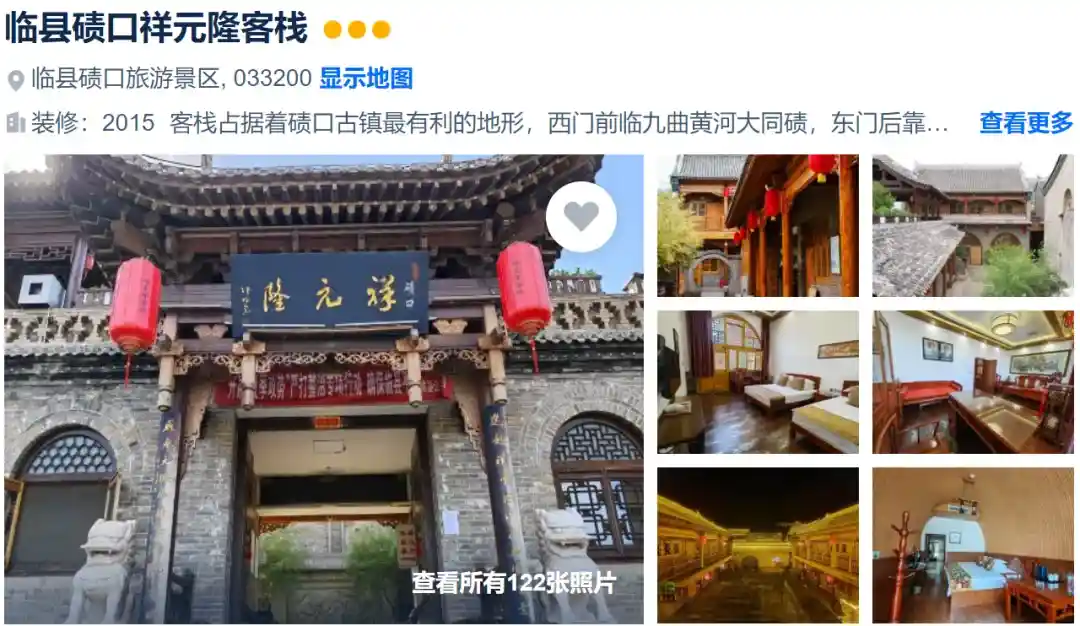Save hotel with the heart icon

pyautogui.click(x=581, y=217)
